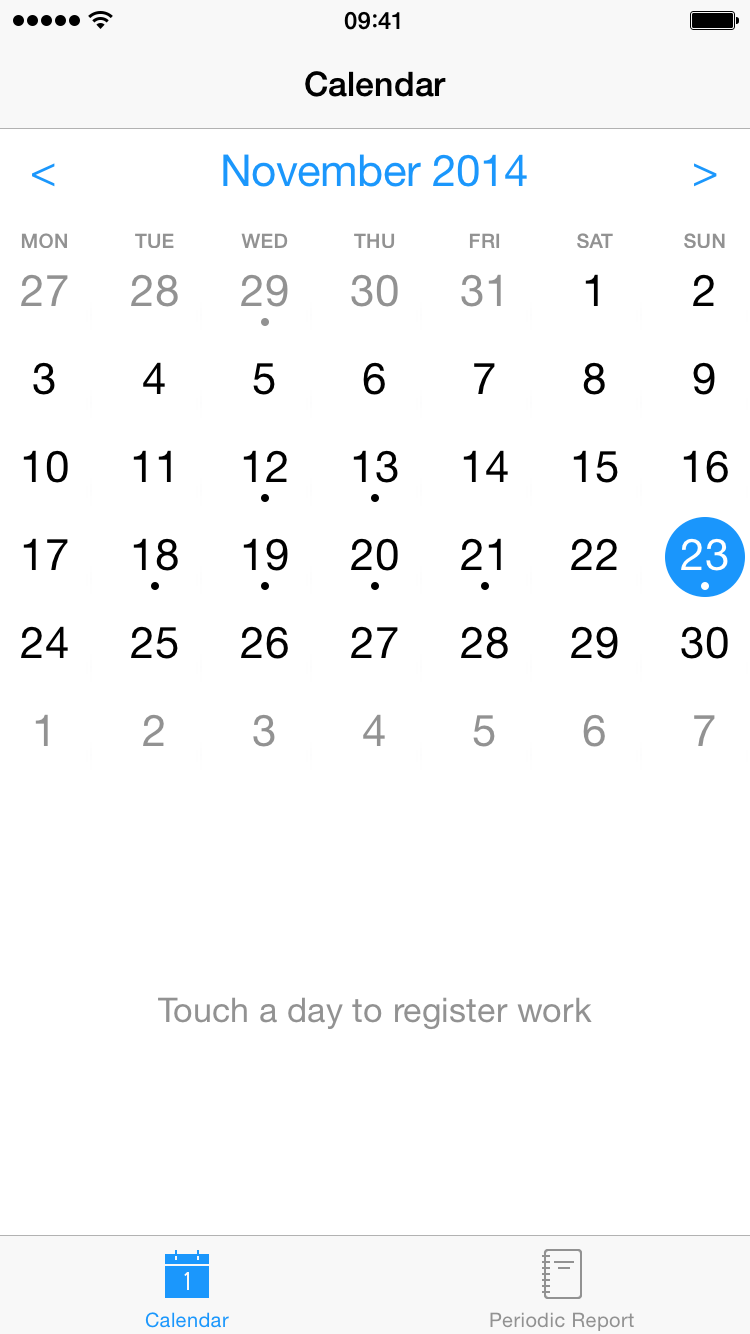Viewport: 750px width, 1334px height.
Task: Go to the next month arrow
Action: coord(705,174)
